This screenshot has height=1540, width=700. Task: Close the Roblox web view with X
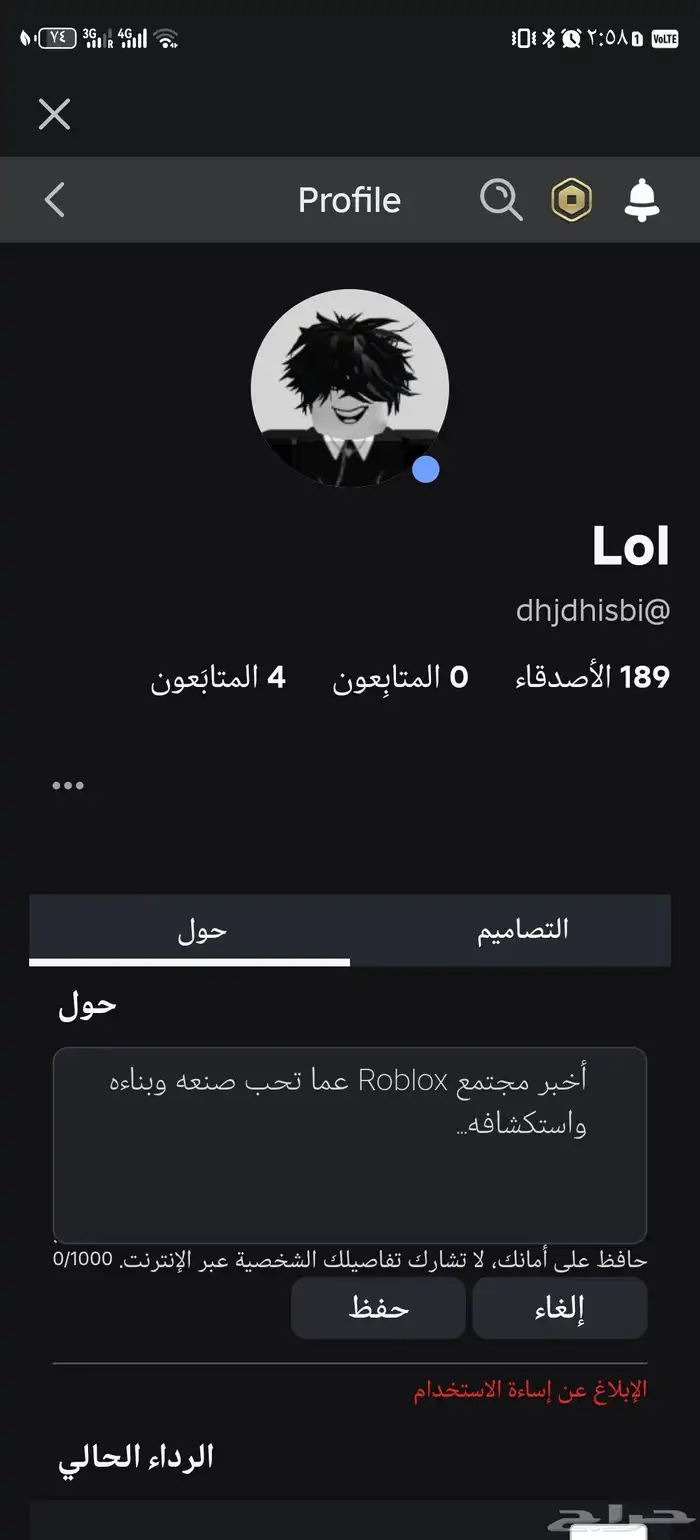click(x=54, y=114)
